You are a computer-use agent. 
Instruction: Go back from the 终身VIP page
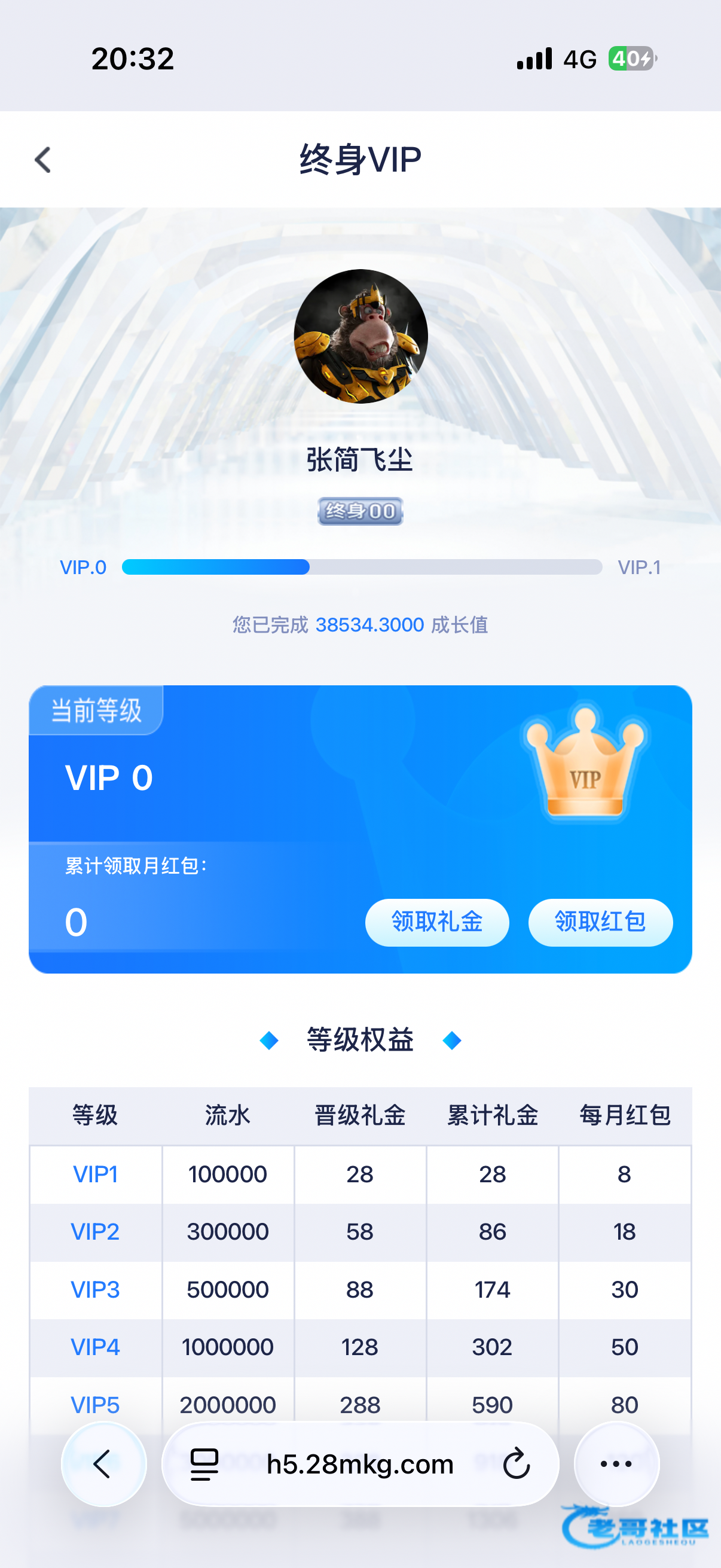(x=42, y=160)
